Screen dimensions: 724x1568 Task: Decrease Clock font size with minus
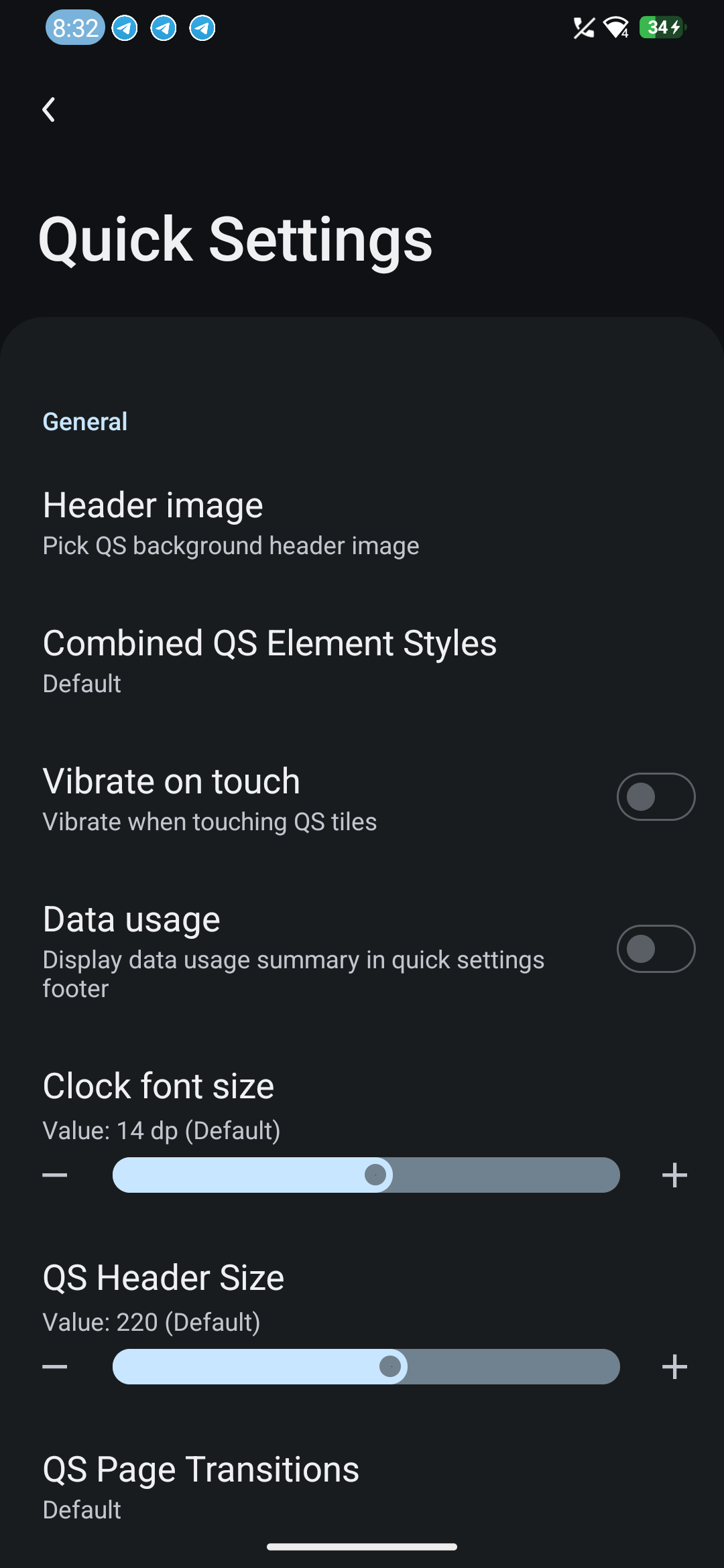[x=55, y=1175]
